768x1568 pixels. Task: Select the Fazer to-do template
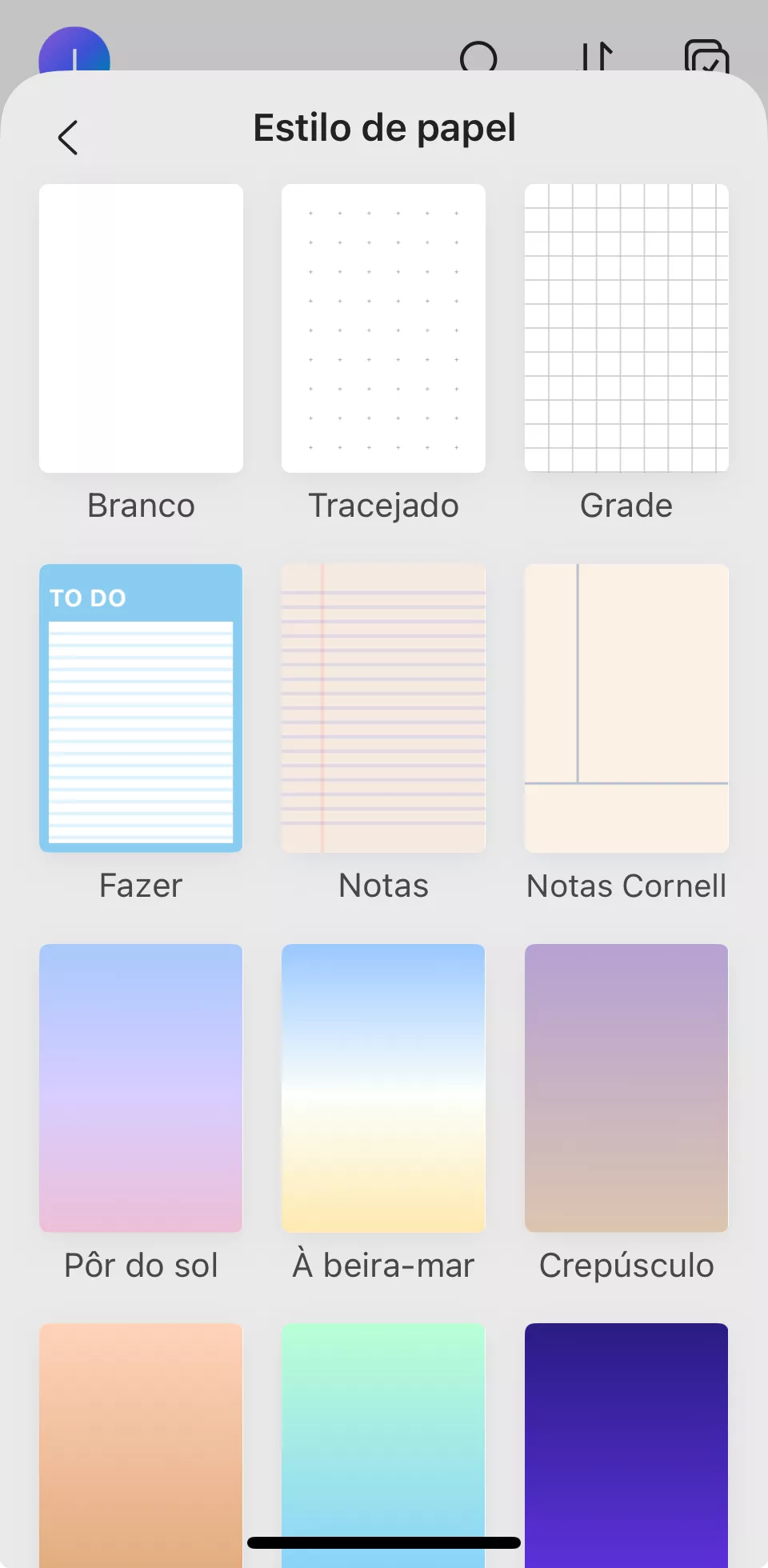point(140,706)
